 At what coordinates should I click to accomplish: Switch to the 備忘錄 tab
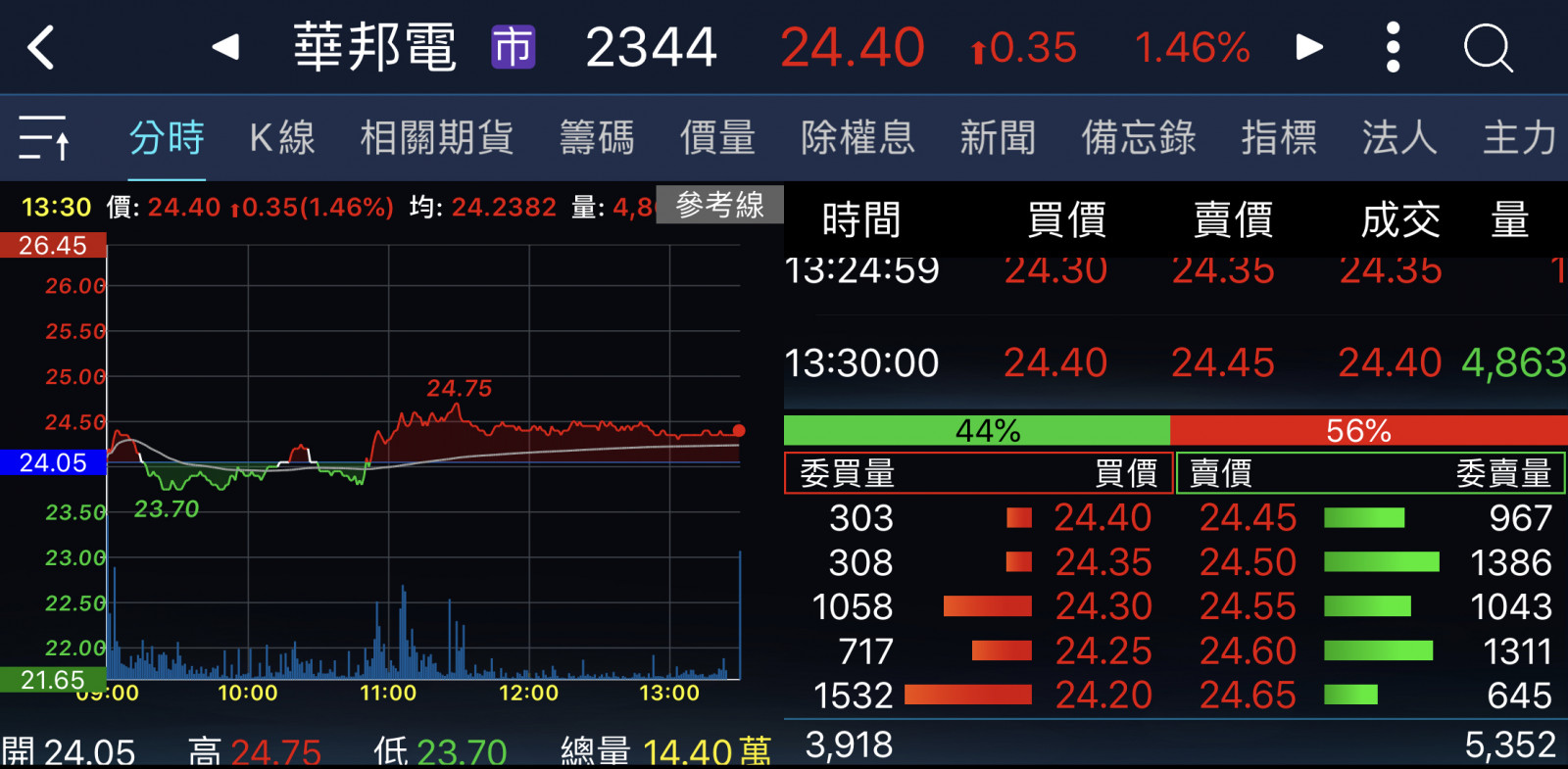tap(1139, 137)
